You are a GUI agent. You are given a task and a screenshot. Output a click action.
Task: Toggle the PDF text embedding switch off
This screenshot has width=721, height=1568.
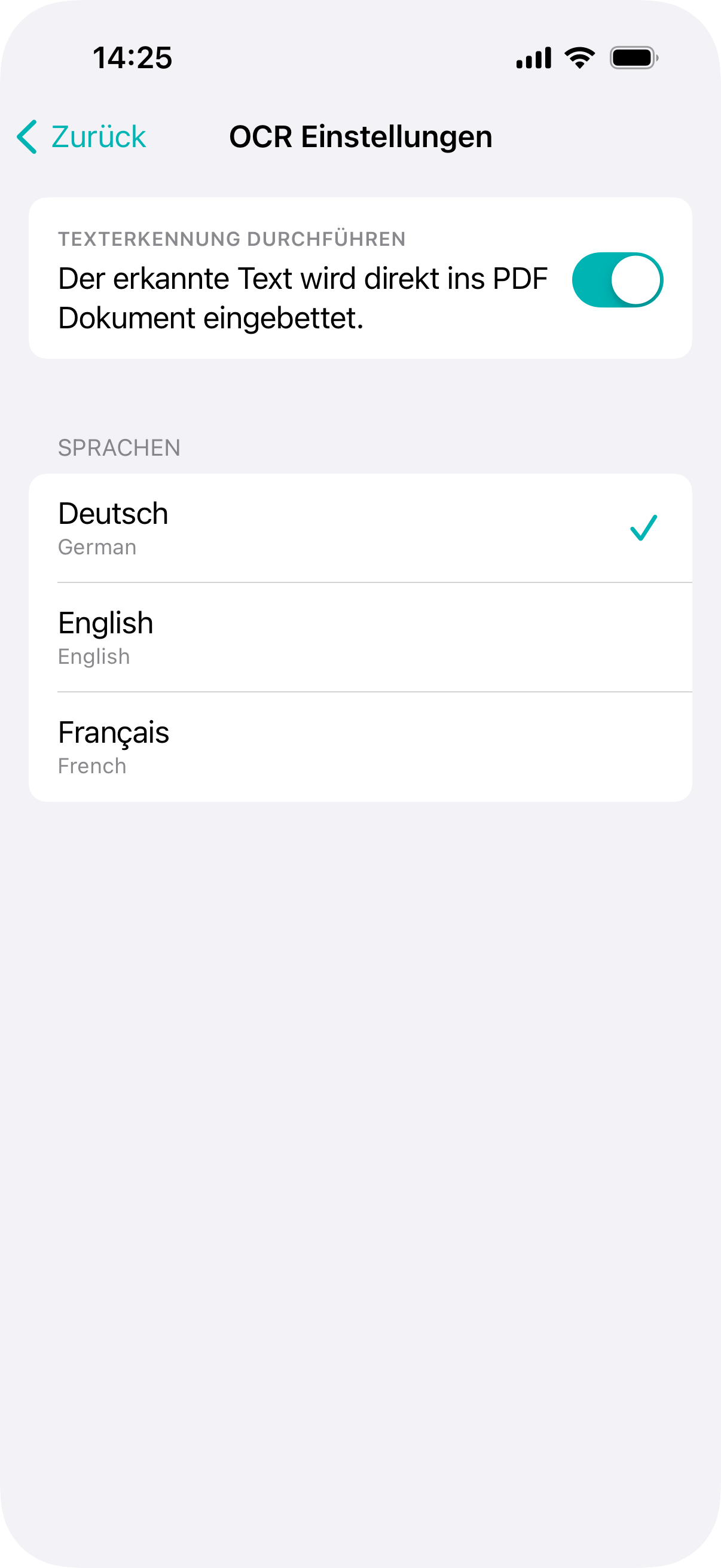(618, 279)
